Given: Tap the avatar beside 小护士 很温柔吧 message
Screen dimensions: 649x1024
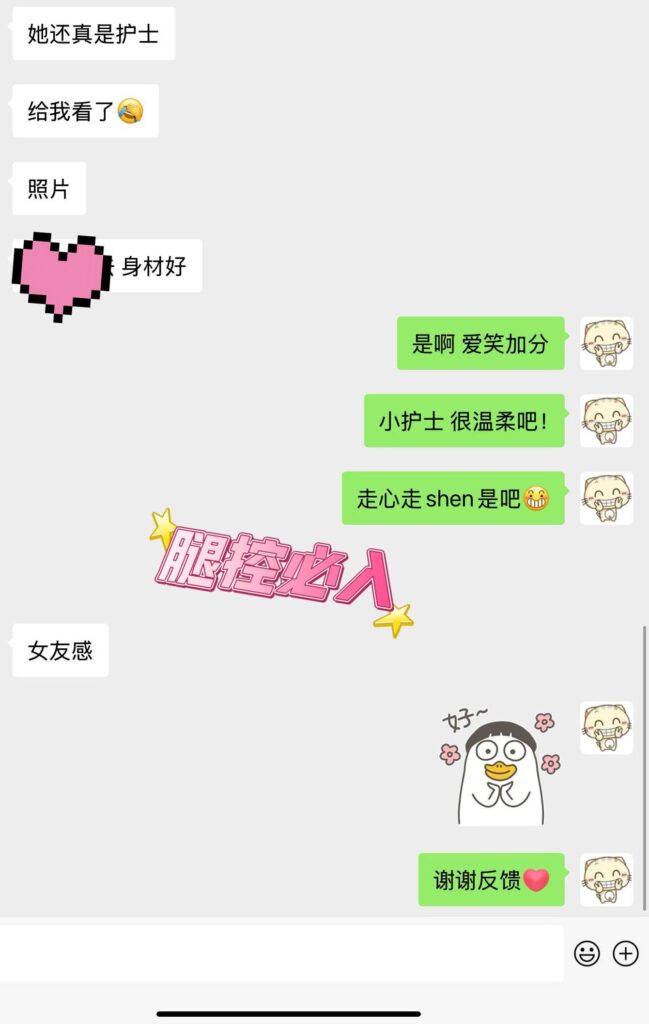Looking at the screenshot, I should (606, 420).
